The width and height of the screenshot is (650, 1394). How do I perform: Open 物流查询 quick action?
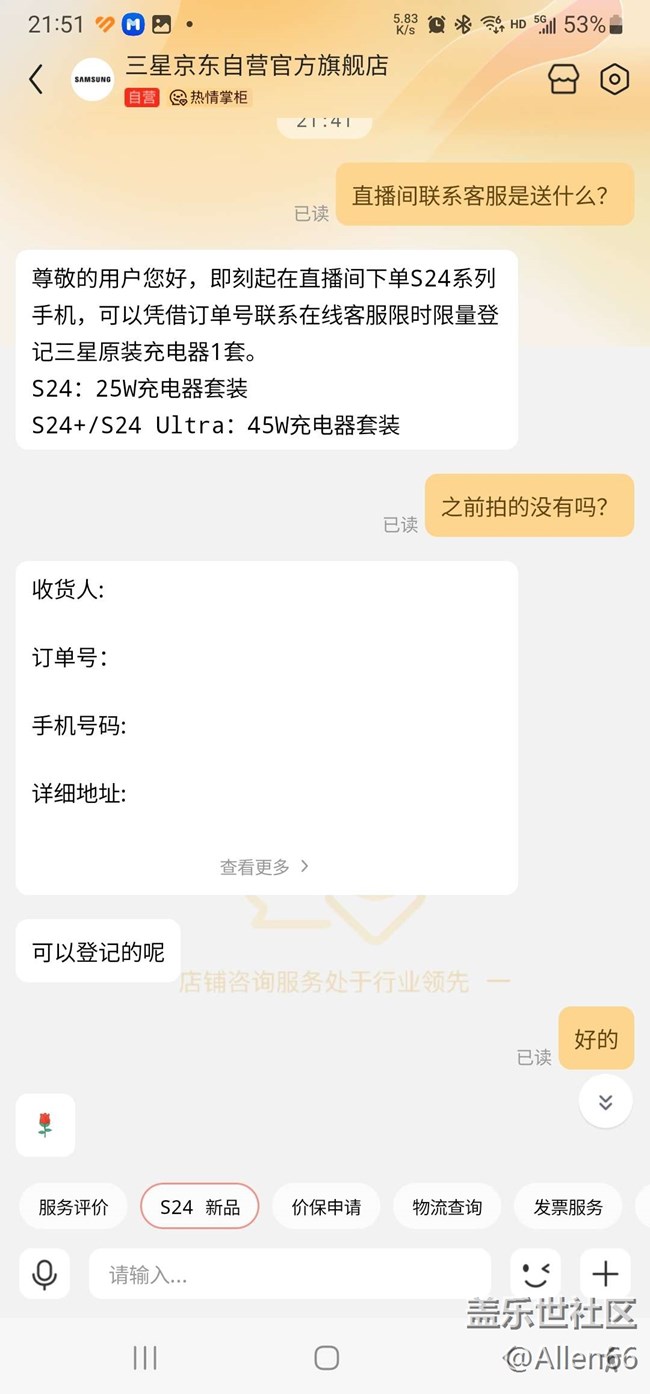pyautogui.click(x=447, y=1207)
